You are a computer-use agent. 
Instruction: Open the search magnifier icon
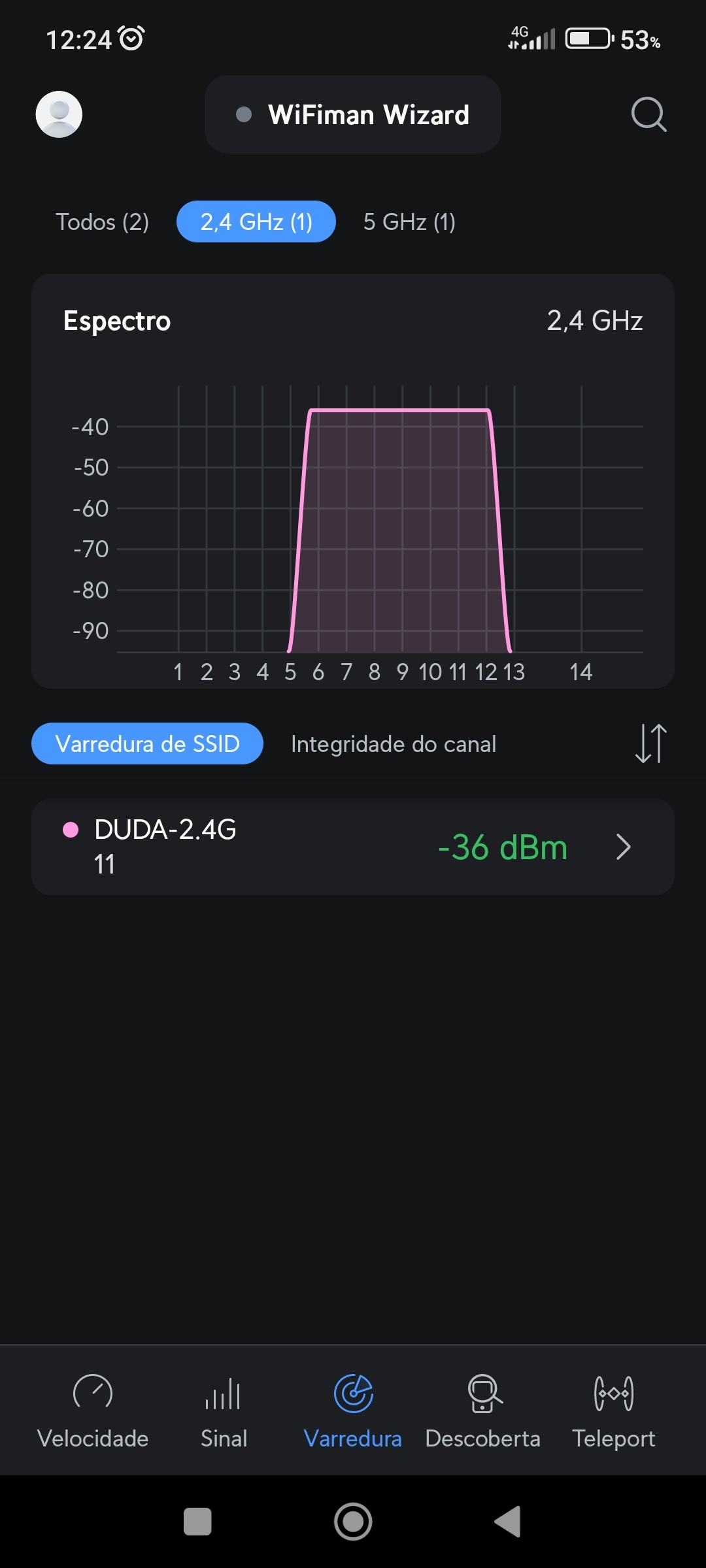coord(648,114)
